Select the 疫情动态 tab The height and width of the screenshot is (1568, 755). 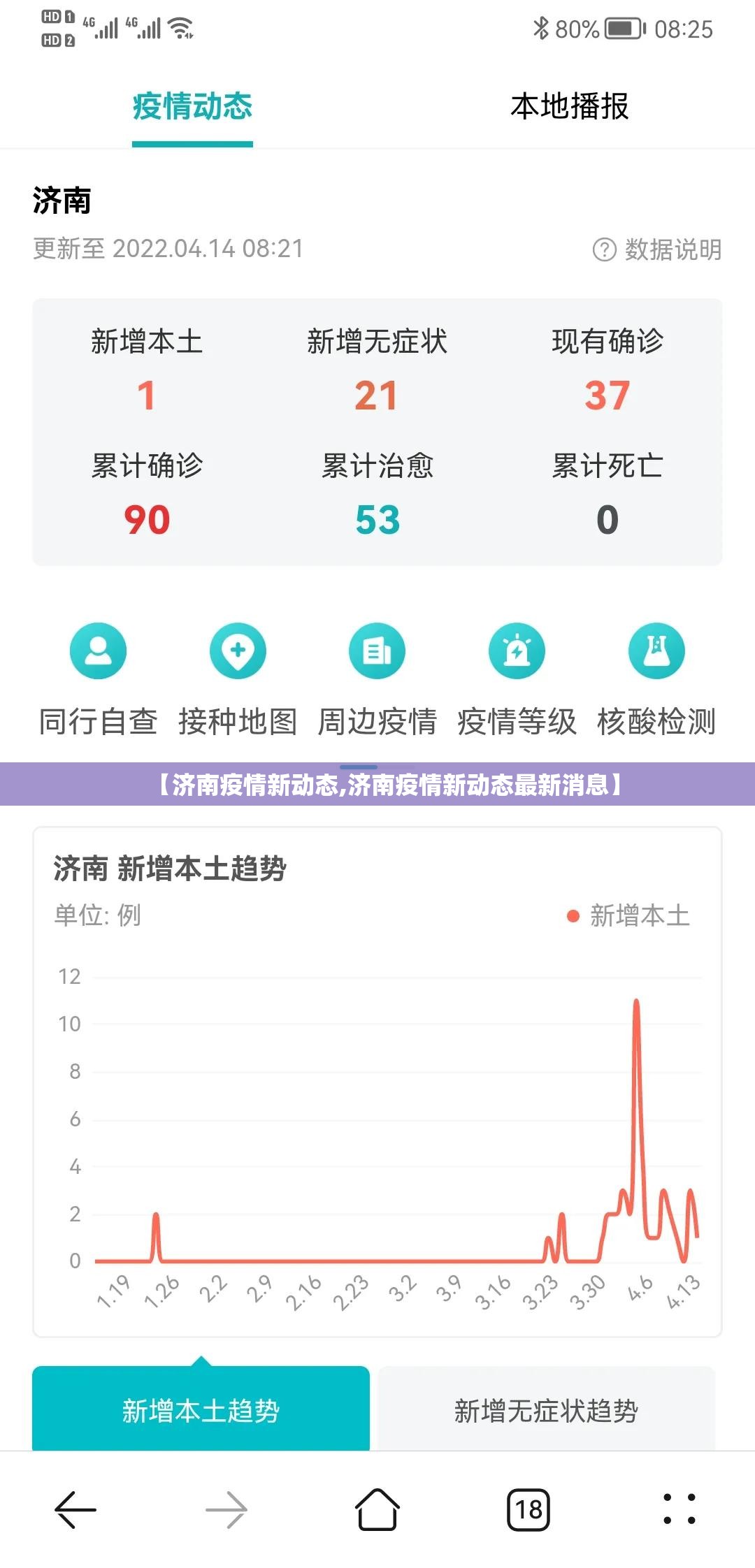click(192, 107)
